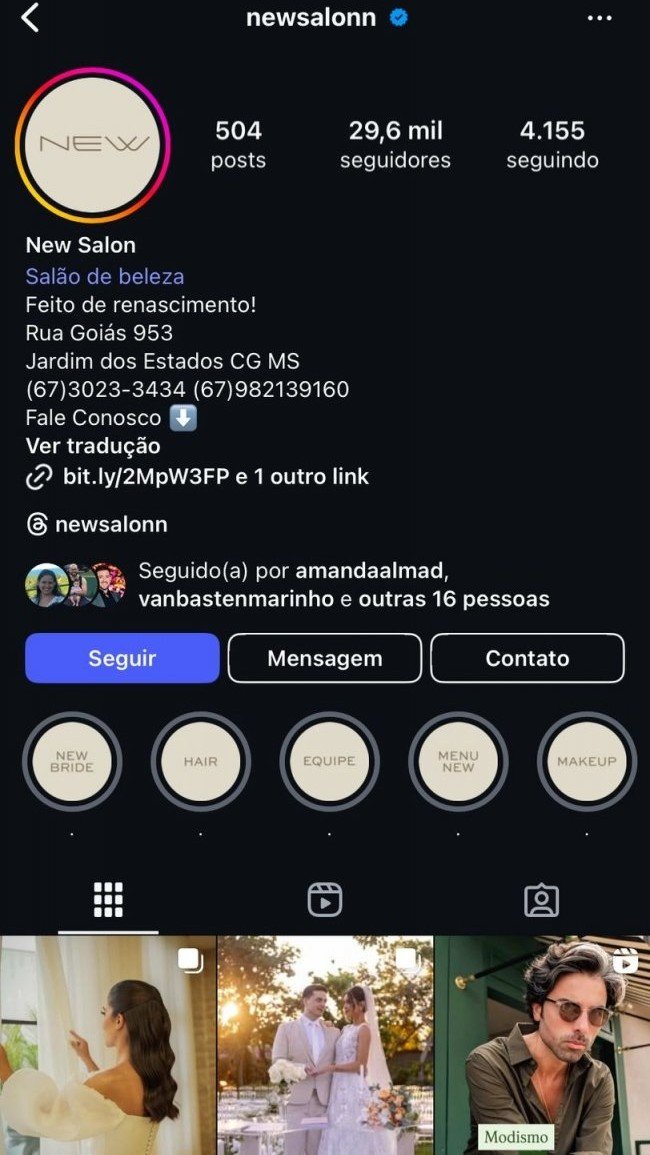The height and width of the screenshot is (1155, 650).
Task: Open the MAKEUP highlight
Action: click(587, 761)
